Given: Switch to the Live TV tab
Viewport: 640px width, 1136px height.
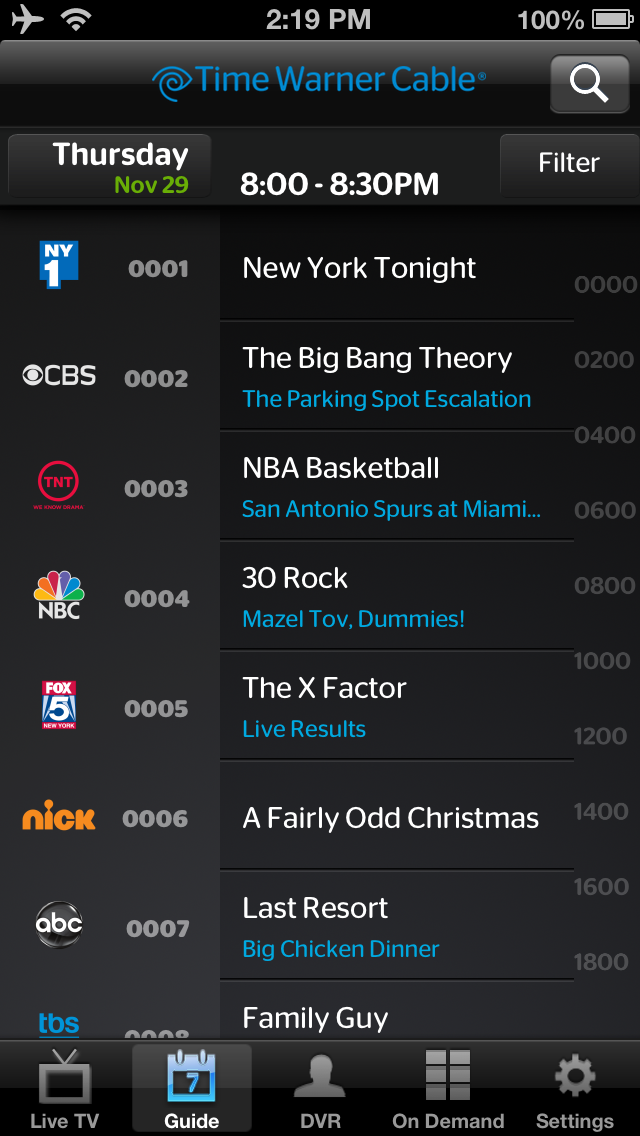Looking at the screenshot, I should [64, 1090].
